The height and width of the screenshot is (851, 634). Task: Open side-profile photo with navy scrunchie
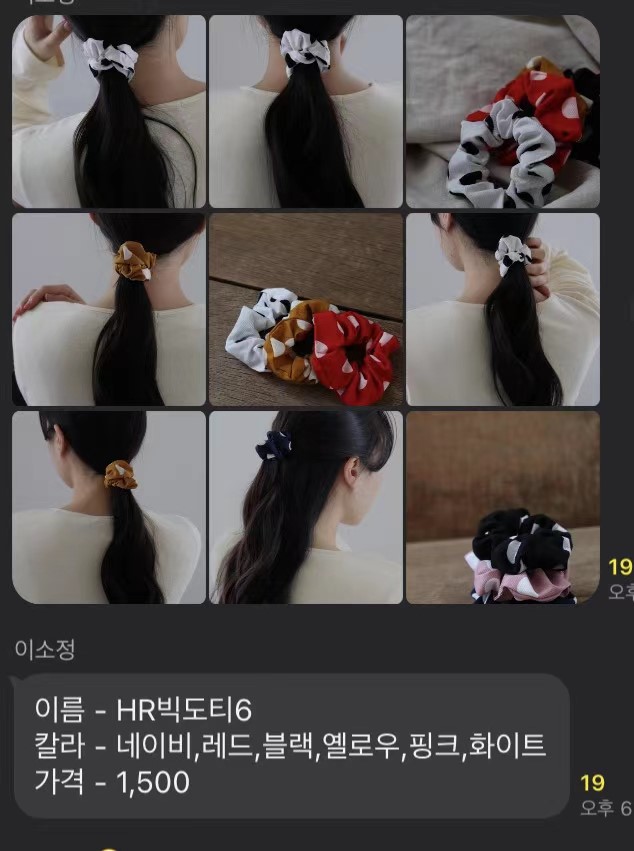(305, 506)
